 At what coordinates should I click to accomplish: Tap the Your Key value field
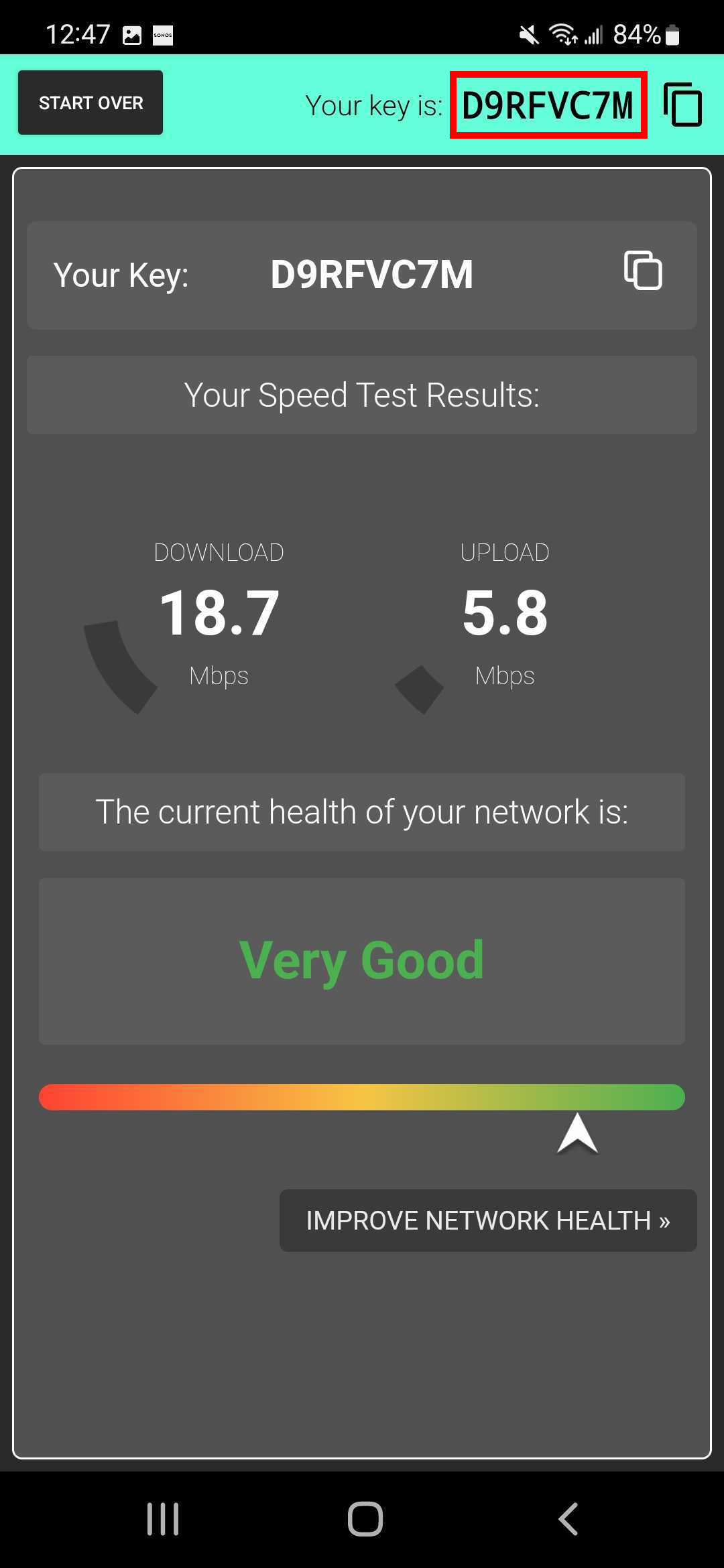(x=373, y=273)
